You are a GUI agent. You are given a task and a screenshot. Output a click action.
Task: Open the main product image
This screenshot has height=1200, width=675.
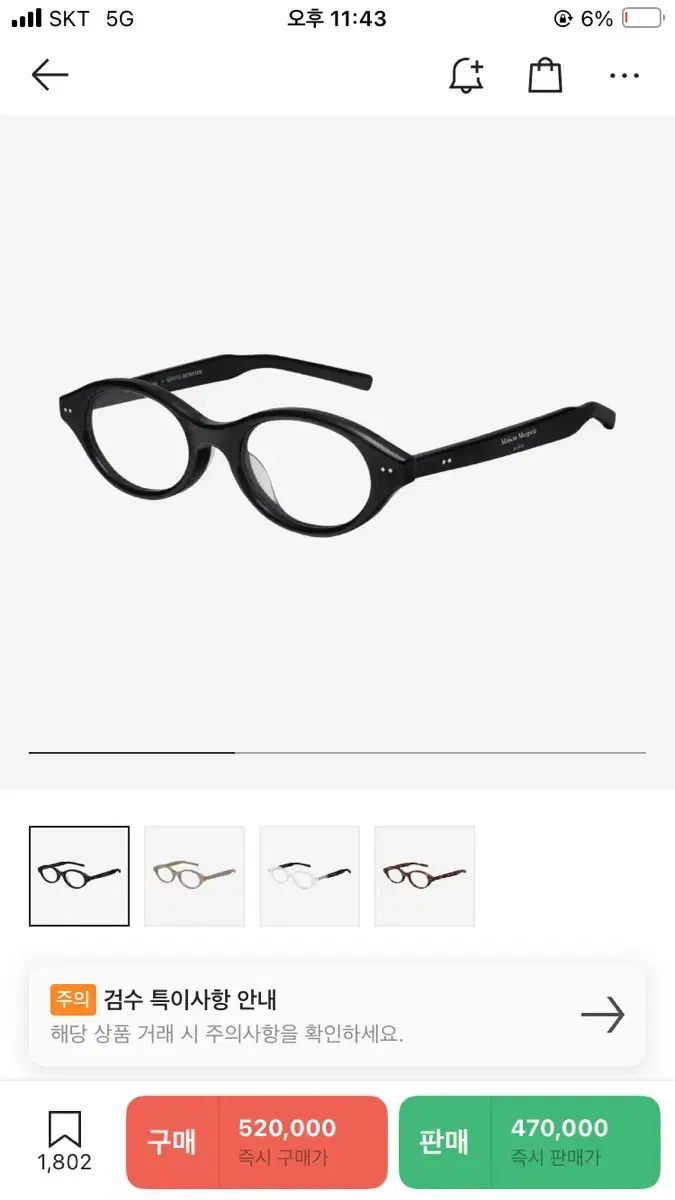click(337, 440)
